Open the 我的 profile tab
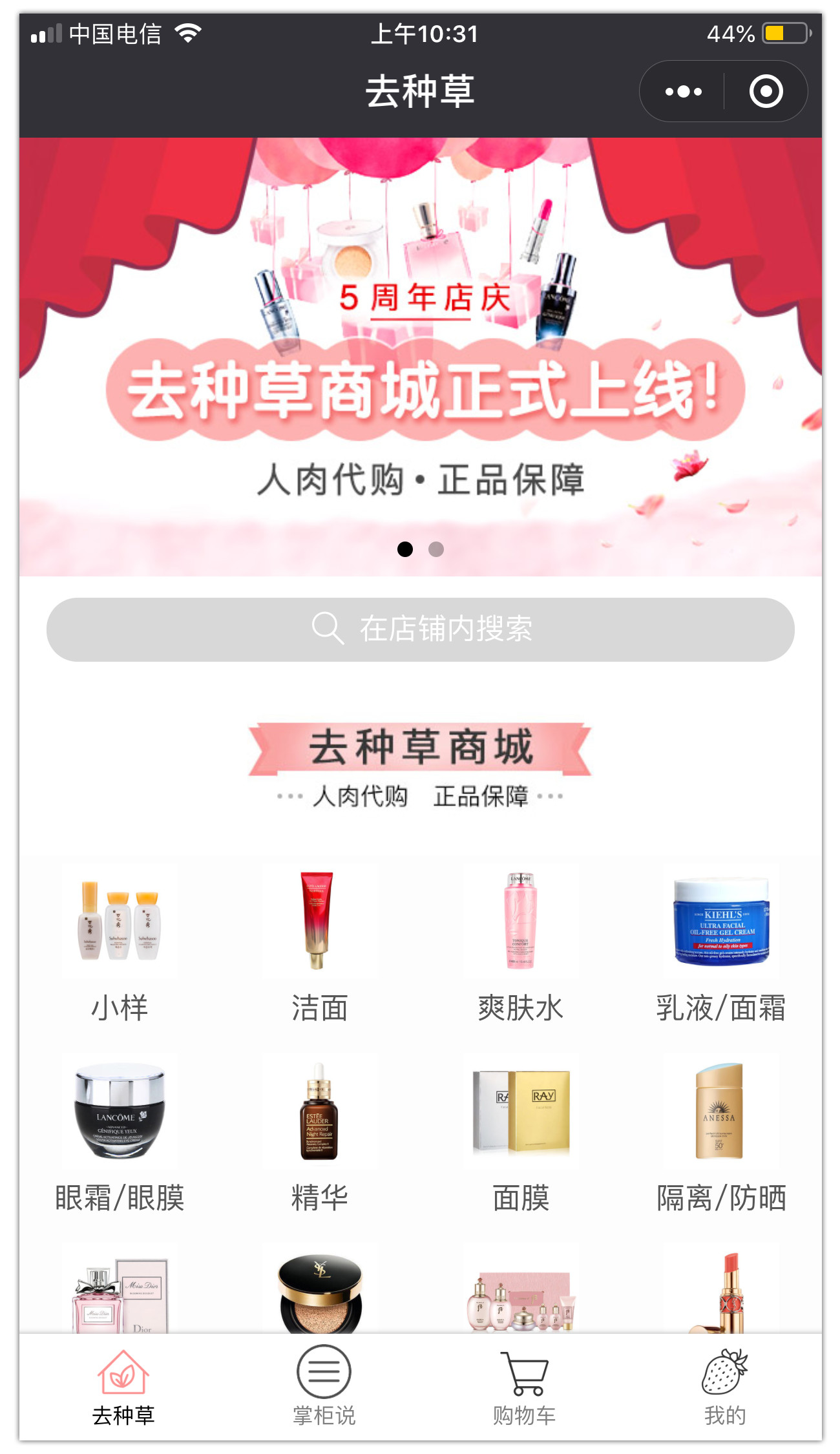 pos(724,1387)
